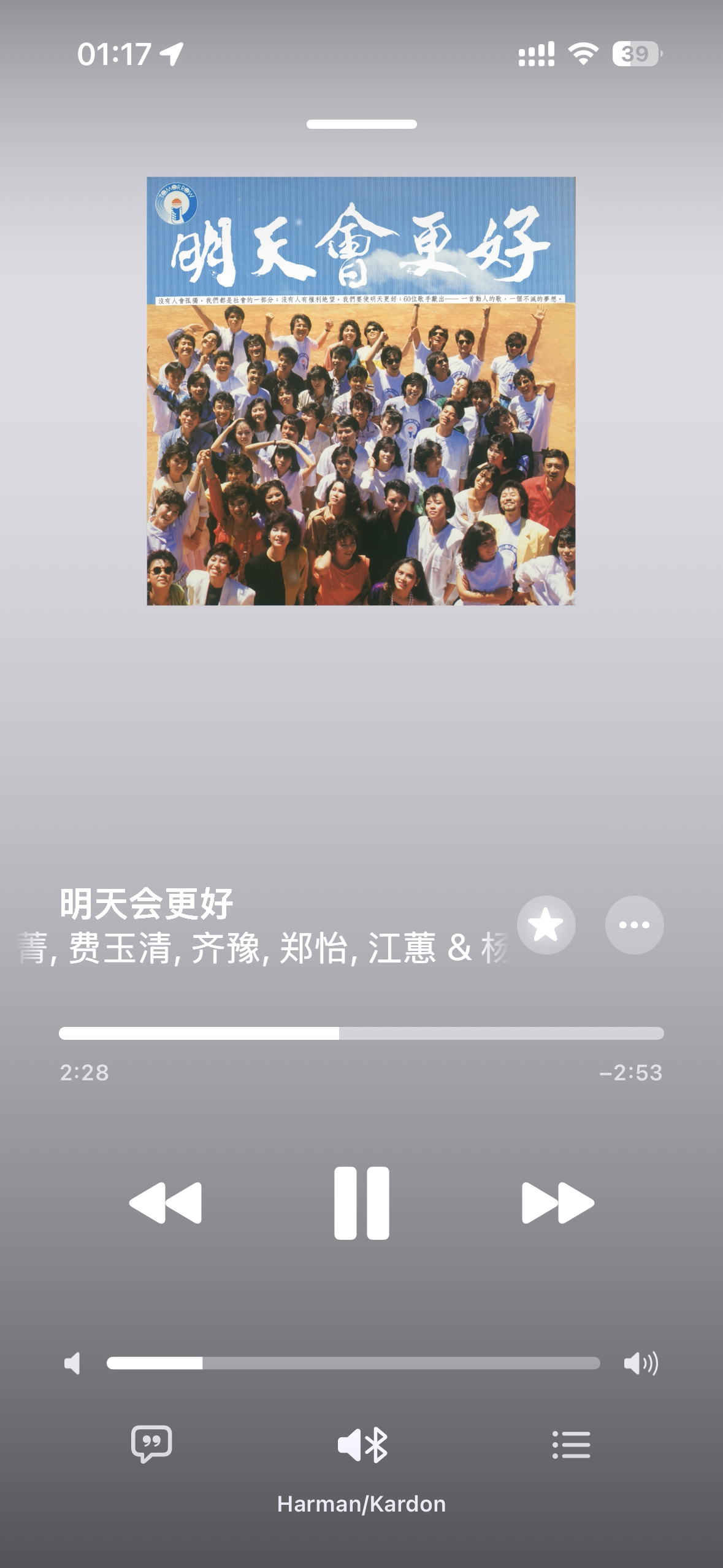Open the more options menu

pos(634,925)
